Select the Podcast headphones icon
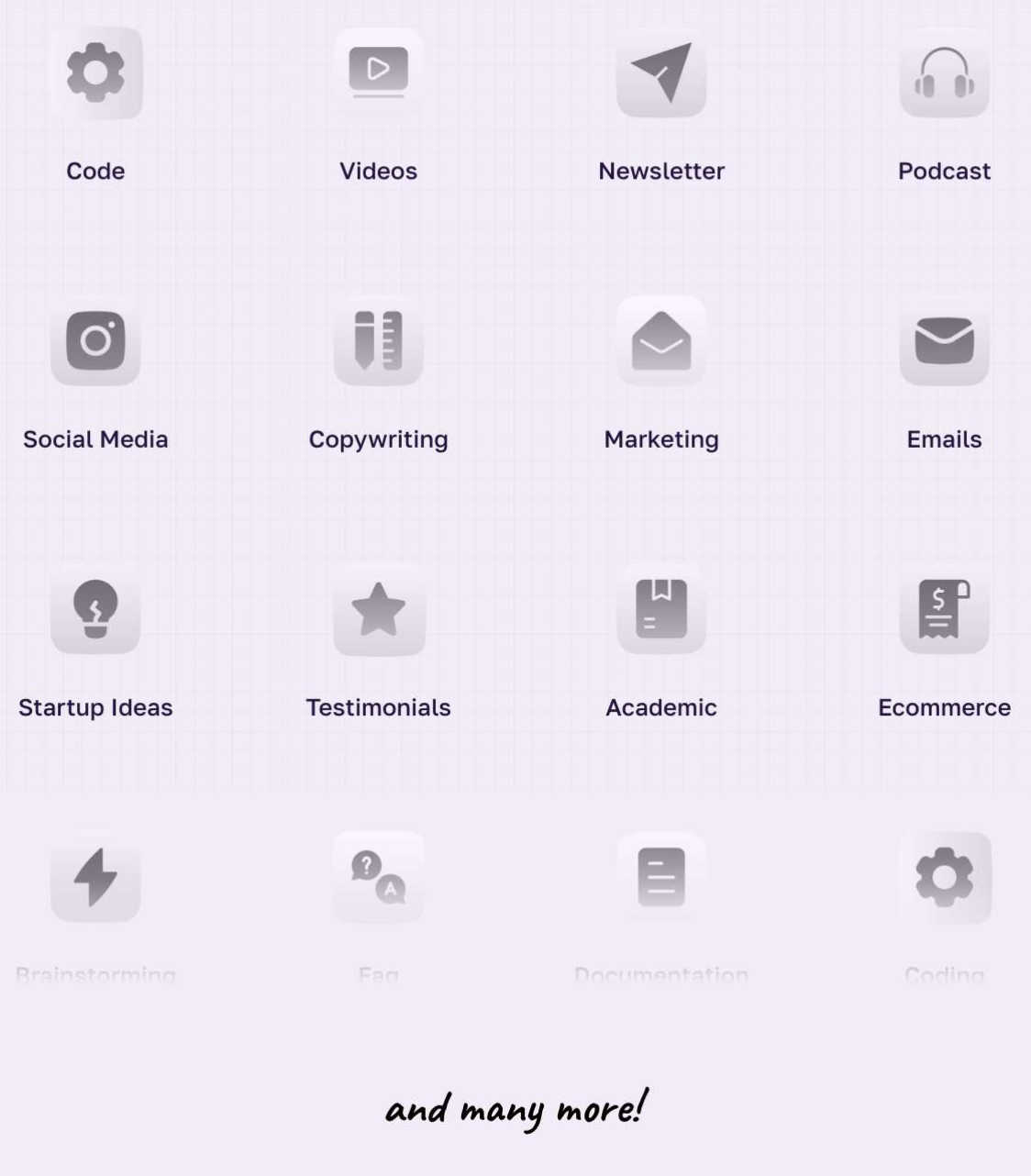The height and width of the screenshot is (1176, 1031). click(944, 73)
